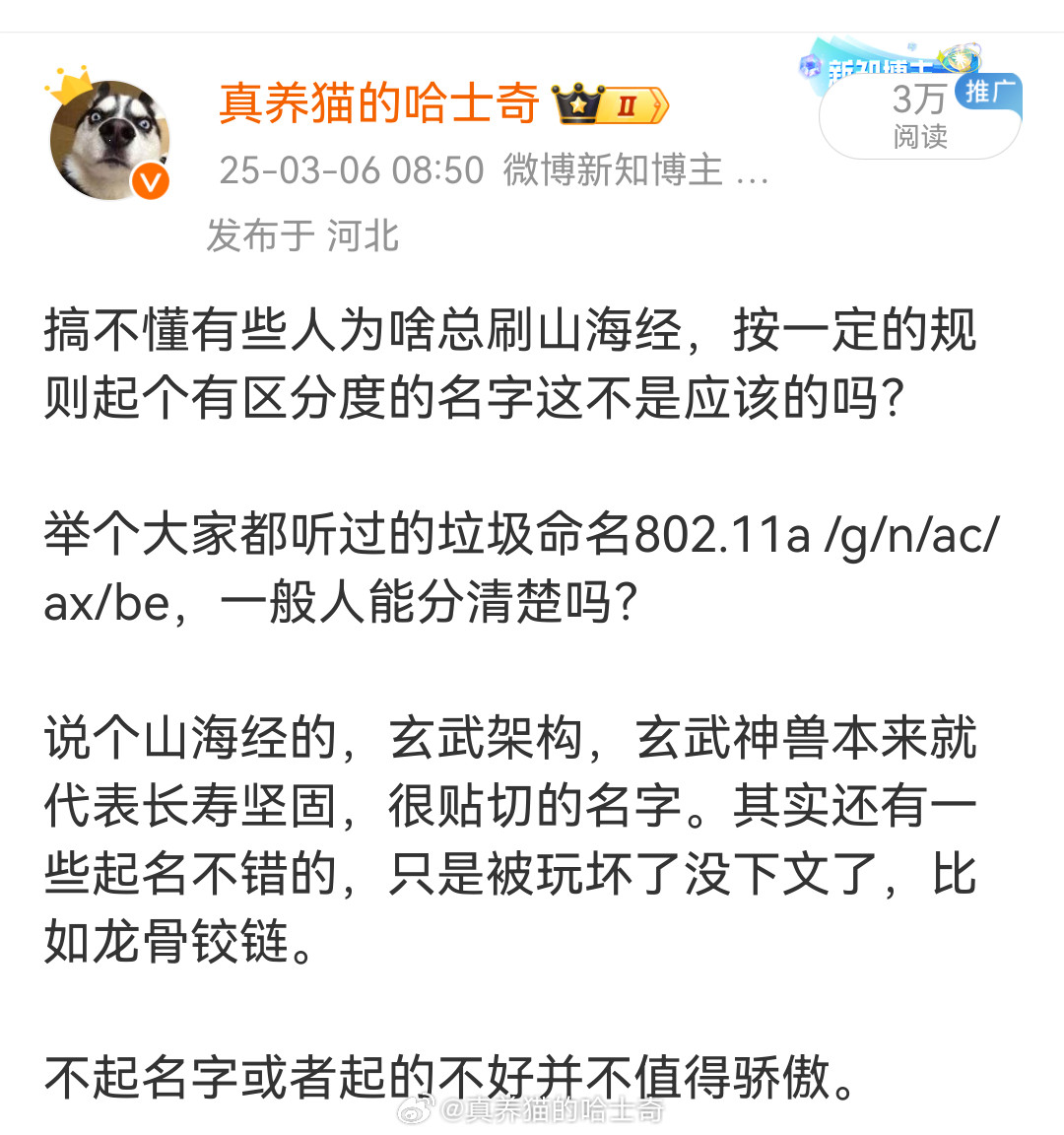Open the VIP level II membership badge
This screenshot has width=1064, height=1135.
(608, 105)
